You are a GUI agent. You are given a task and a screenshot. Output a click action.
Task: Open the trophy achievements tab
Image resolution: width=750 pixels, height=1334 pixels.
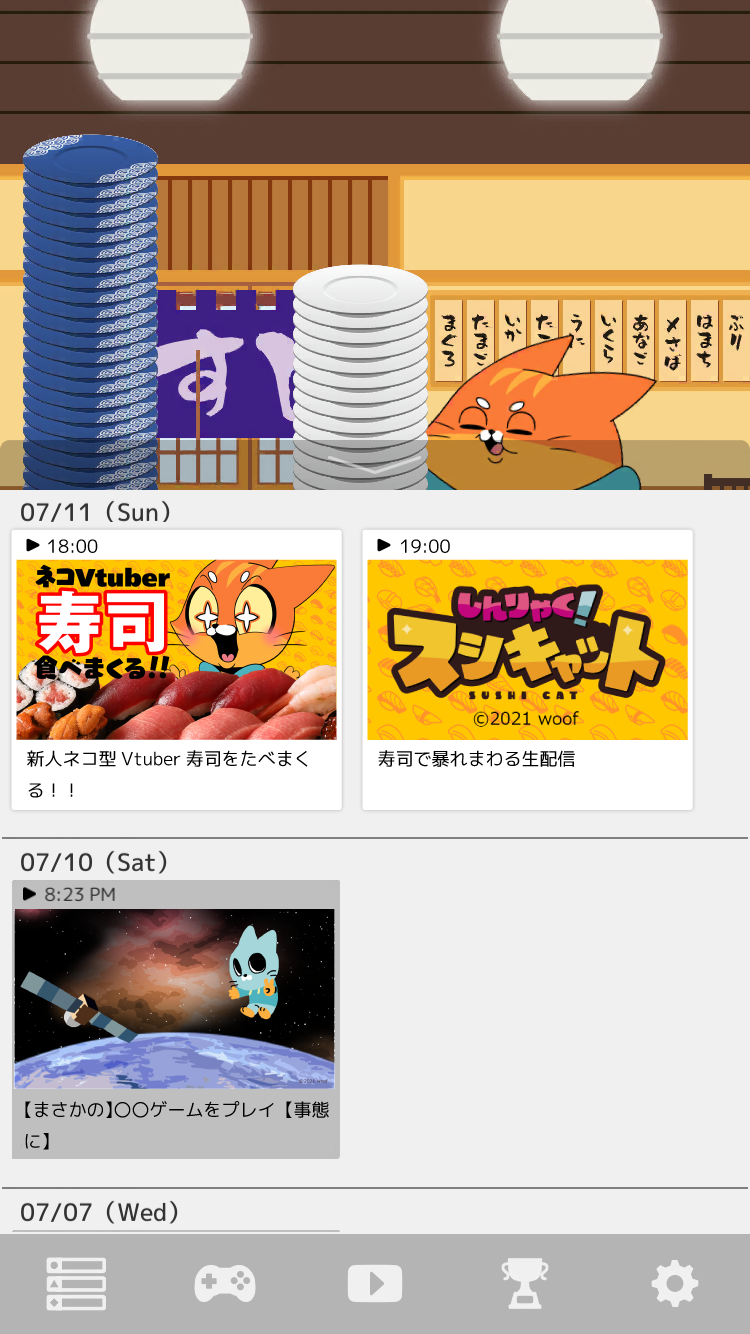click(x=524, y=1283)
